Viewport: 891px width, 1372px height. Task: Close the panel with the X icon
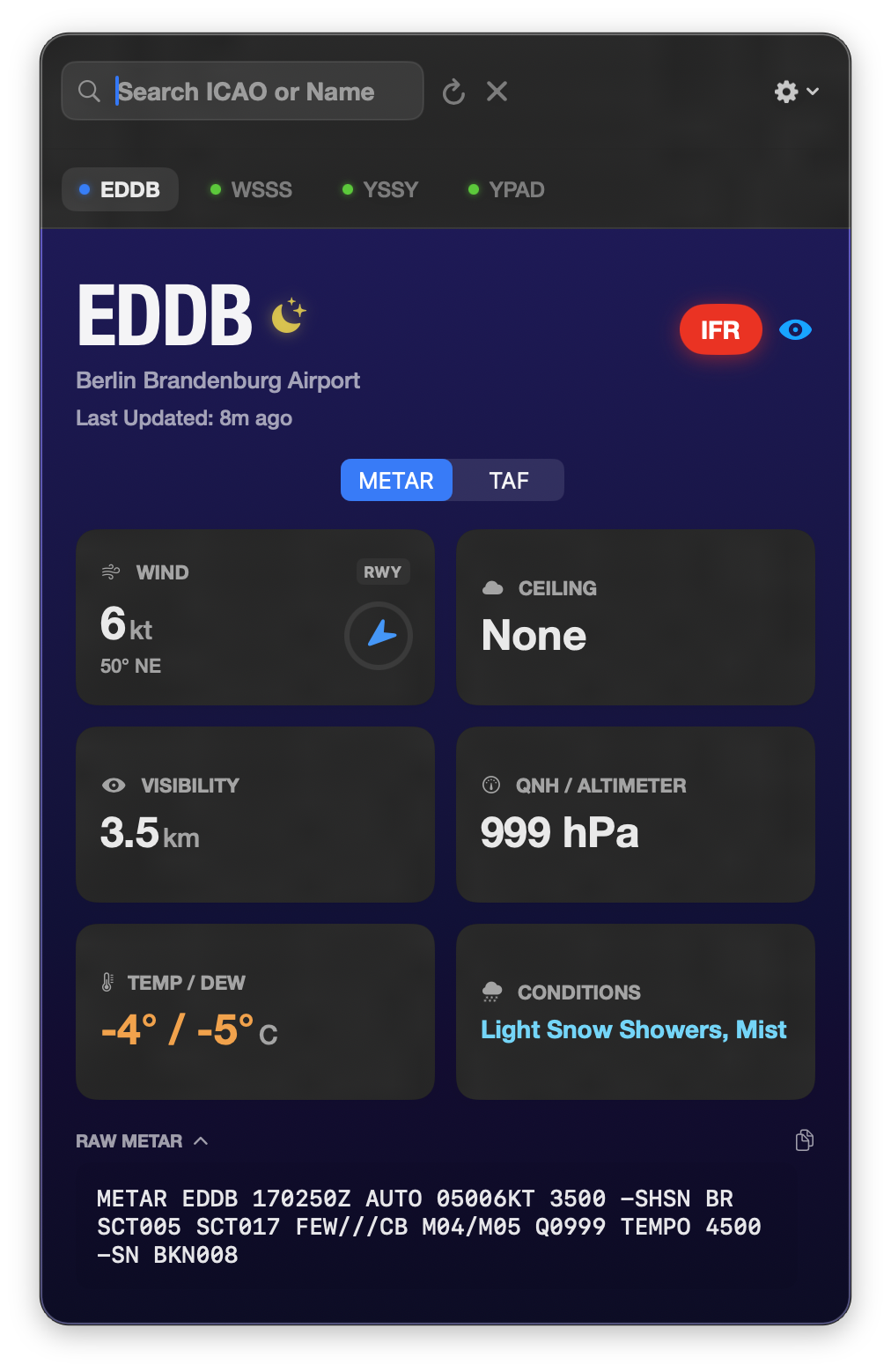[x=497, y=92]
